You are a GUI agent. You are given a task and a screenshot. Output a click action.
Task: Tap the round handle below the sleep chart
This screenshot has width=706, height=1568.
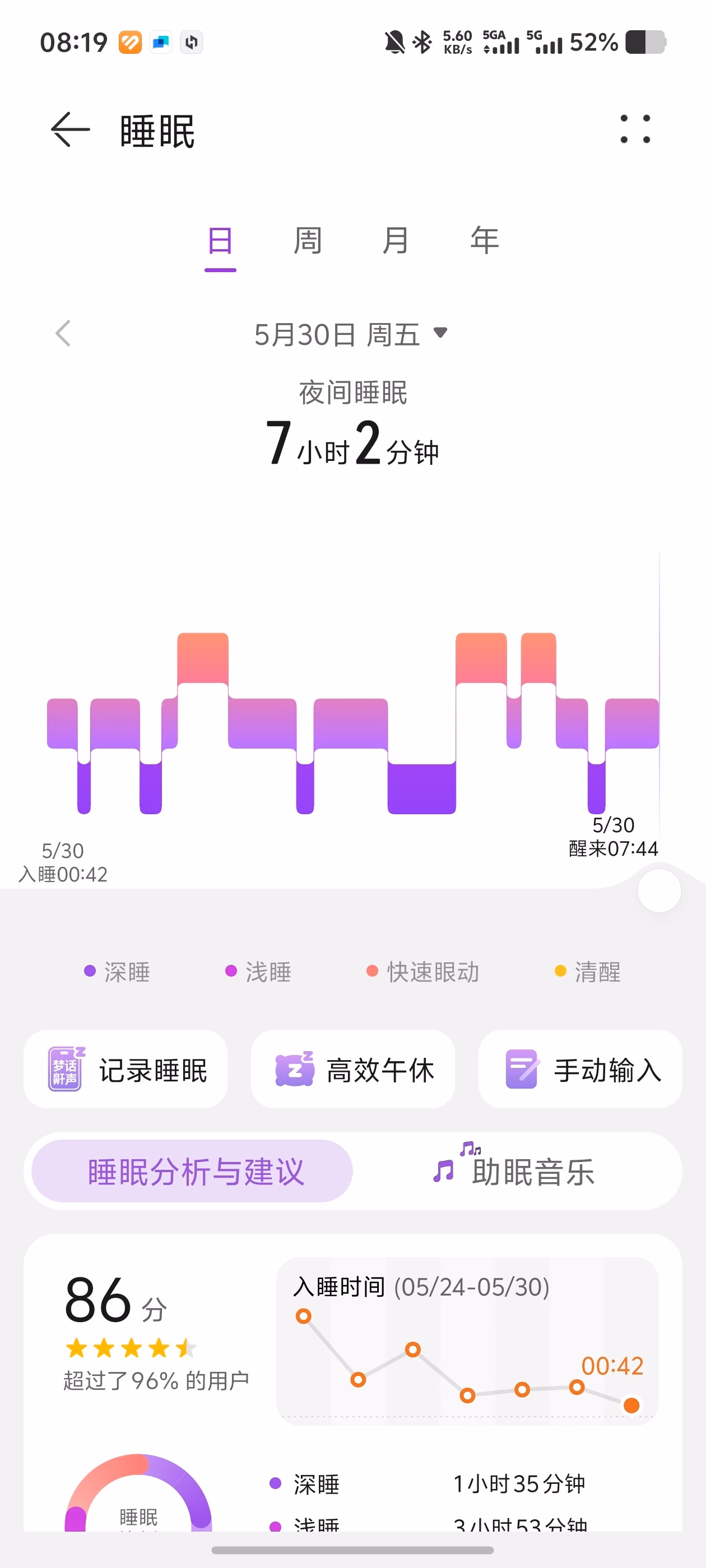(659, 890)
